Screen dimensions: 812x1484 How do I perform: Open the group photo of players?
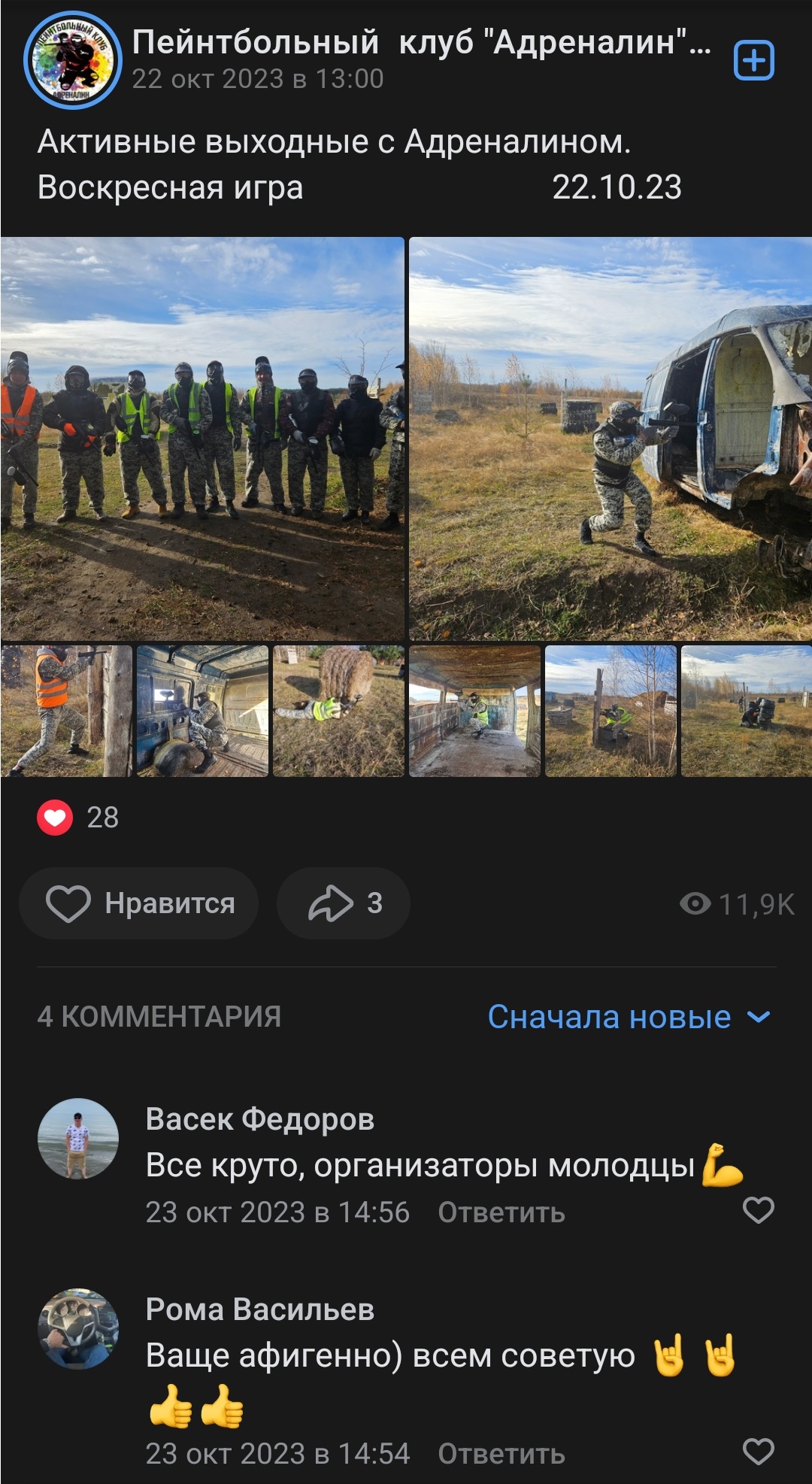202,439
